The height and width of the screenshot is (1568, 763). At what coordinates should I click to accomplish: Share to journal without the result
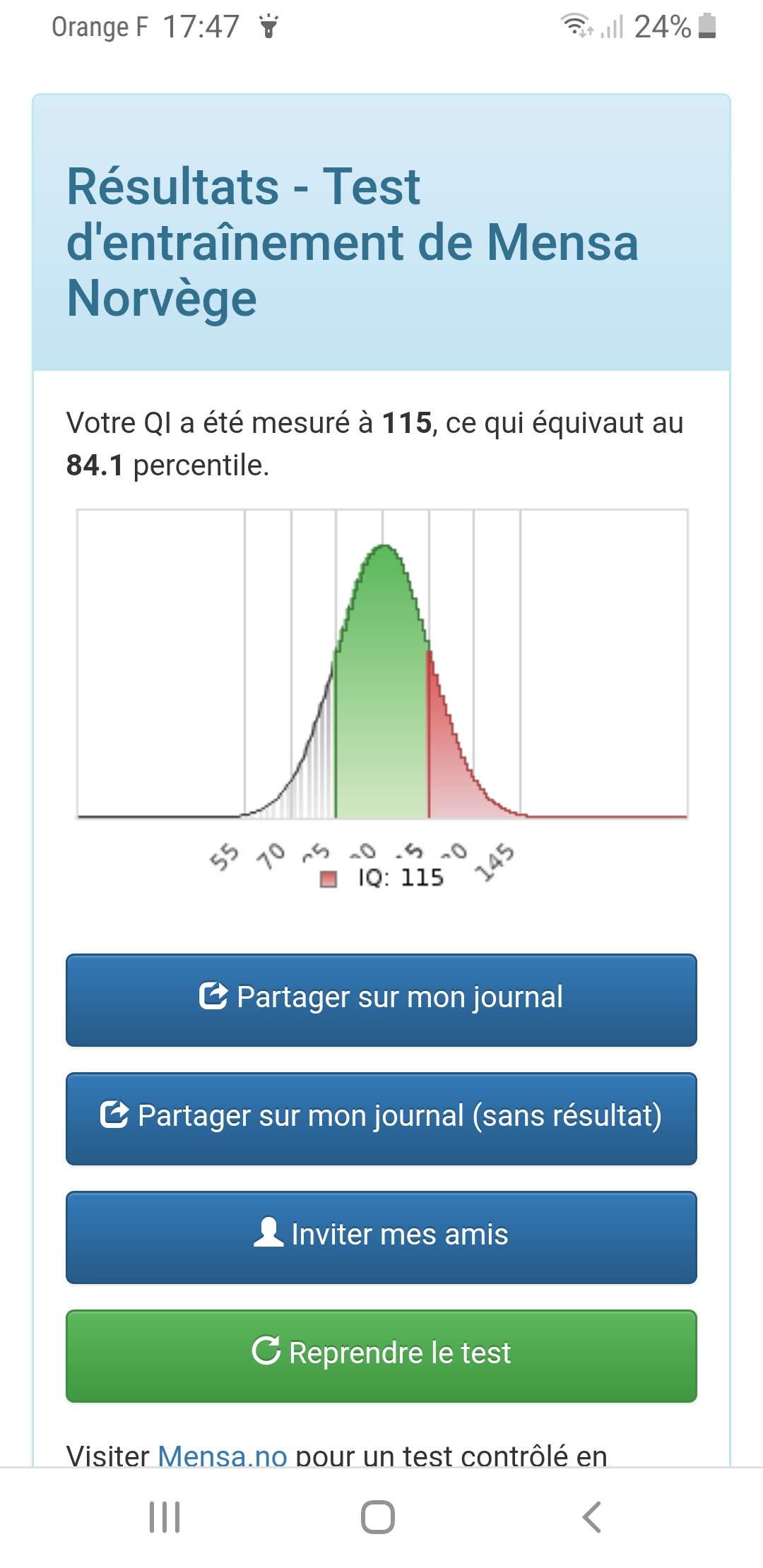(381, 1118)
